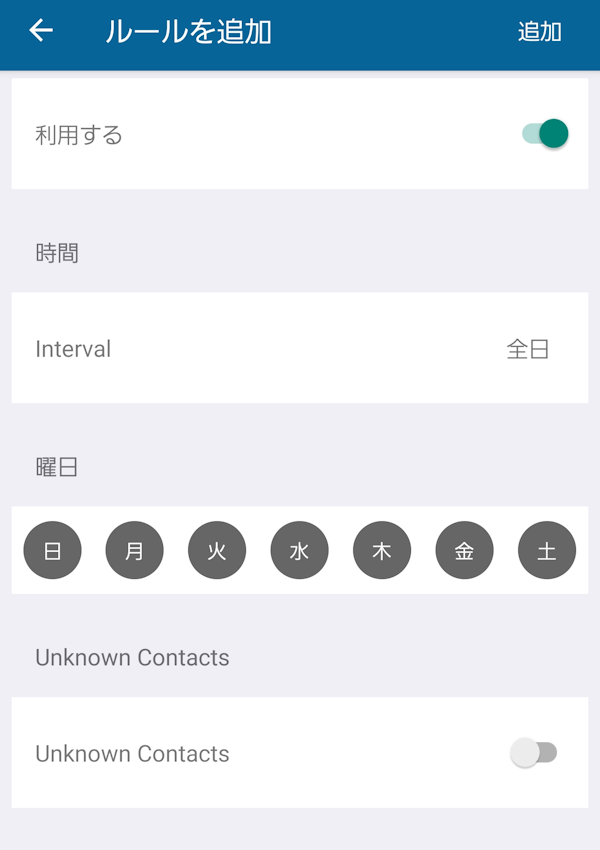This screenshot has height=850, width=600.
Task: Select the 土 day button
Action: coord(547,551)
